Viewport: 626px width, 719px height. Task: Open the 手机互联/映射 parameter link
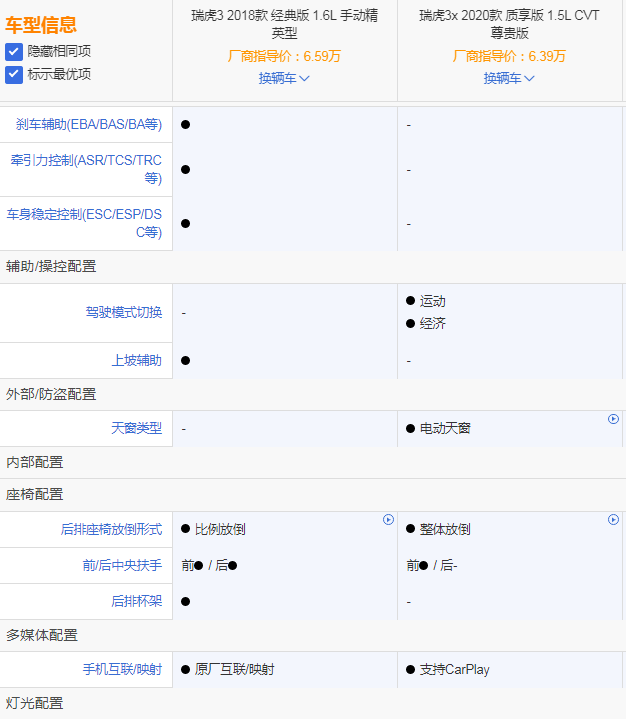coord(123,669)
